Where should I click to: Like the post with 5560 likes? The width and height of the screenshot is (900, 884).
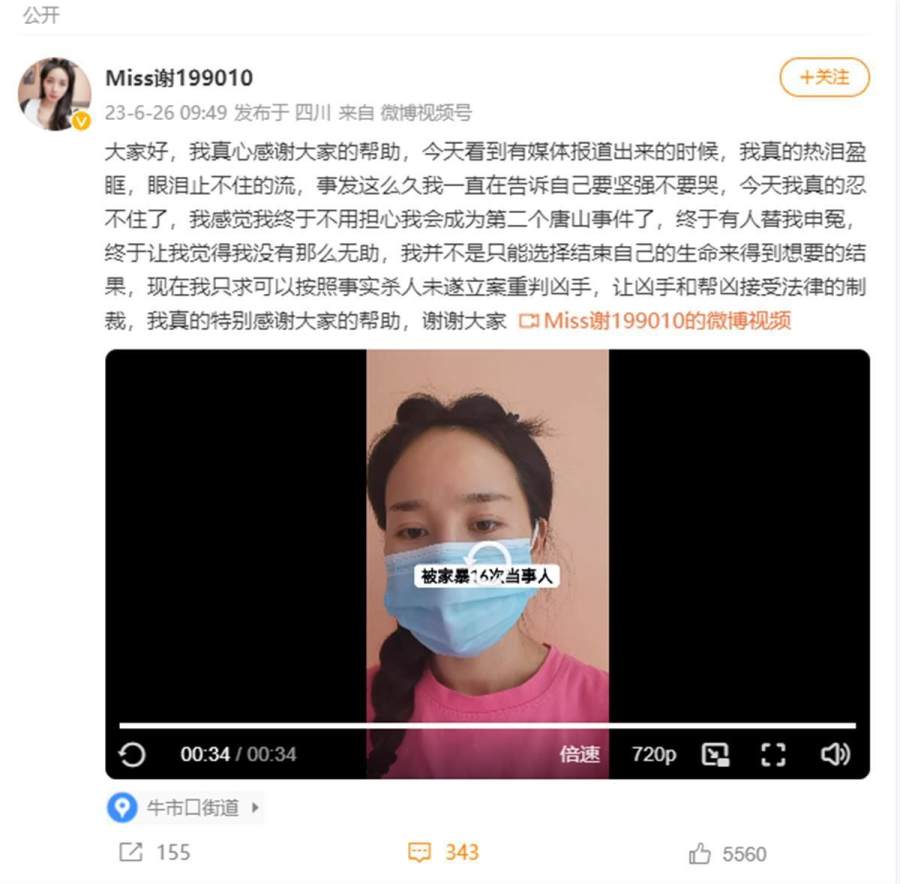pyautogui.click(x=728, y=853)
